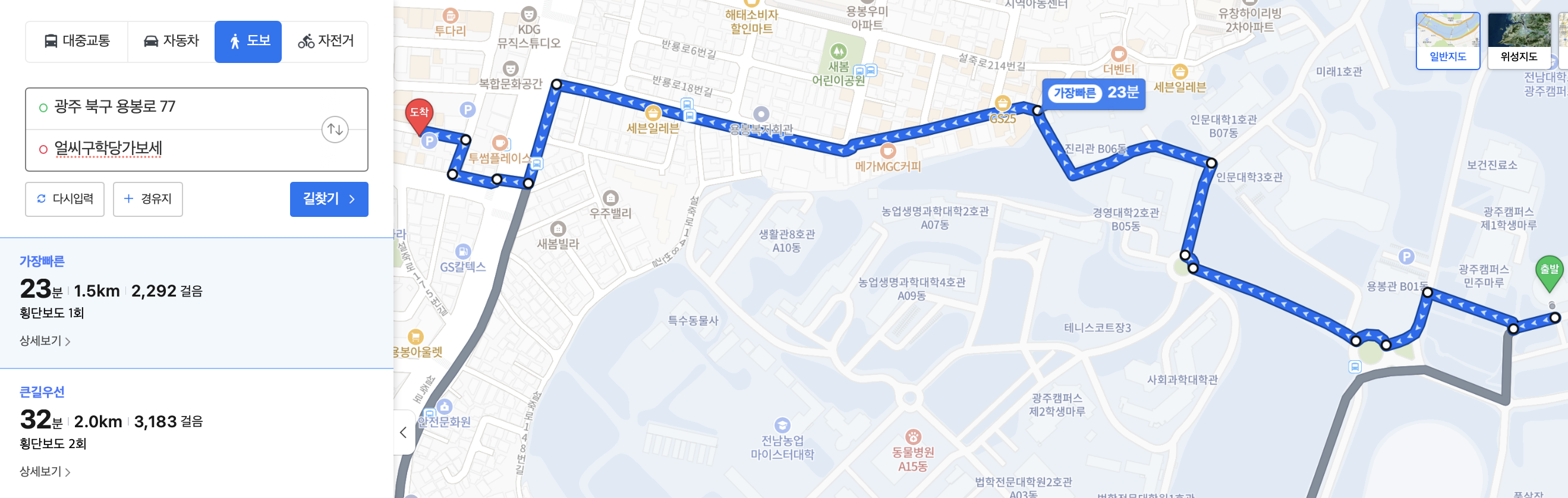
Task: Open 상세보기 for the 큰길우선 route
Action: pyautogui.click(x=45, y=471)
